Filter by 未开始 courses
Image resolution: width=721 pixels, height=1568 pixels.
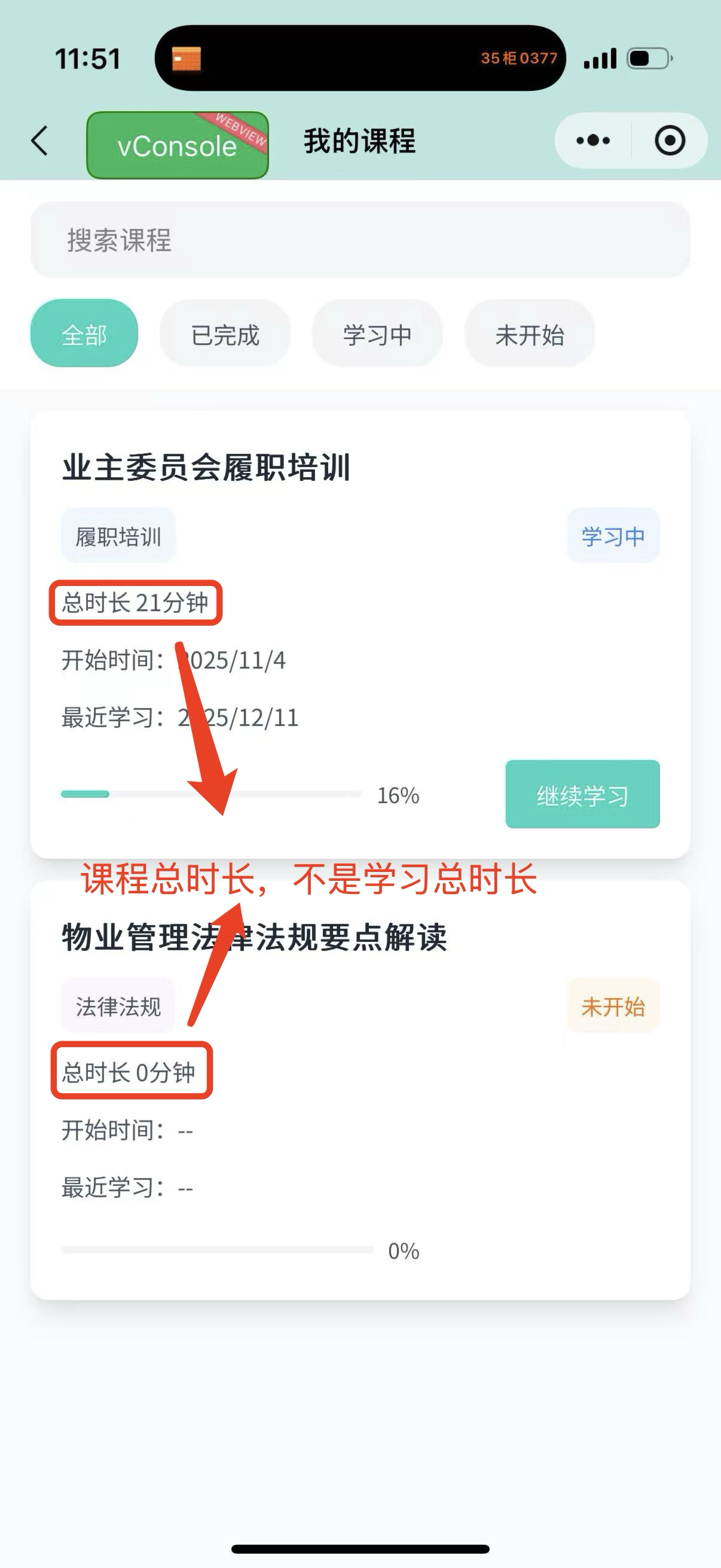point(529,334)
